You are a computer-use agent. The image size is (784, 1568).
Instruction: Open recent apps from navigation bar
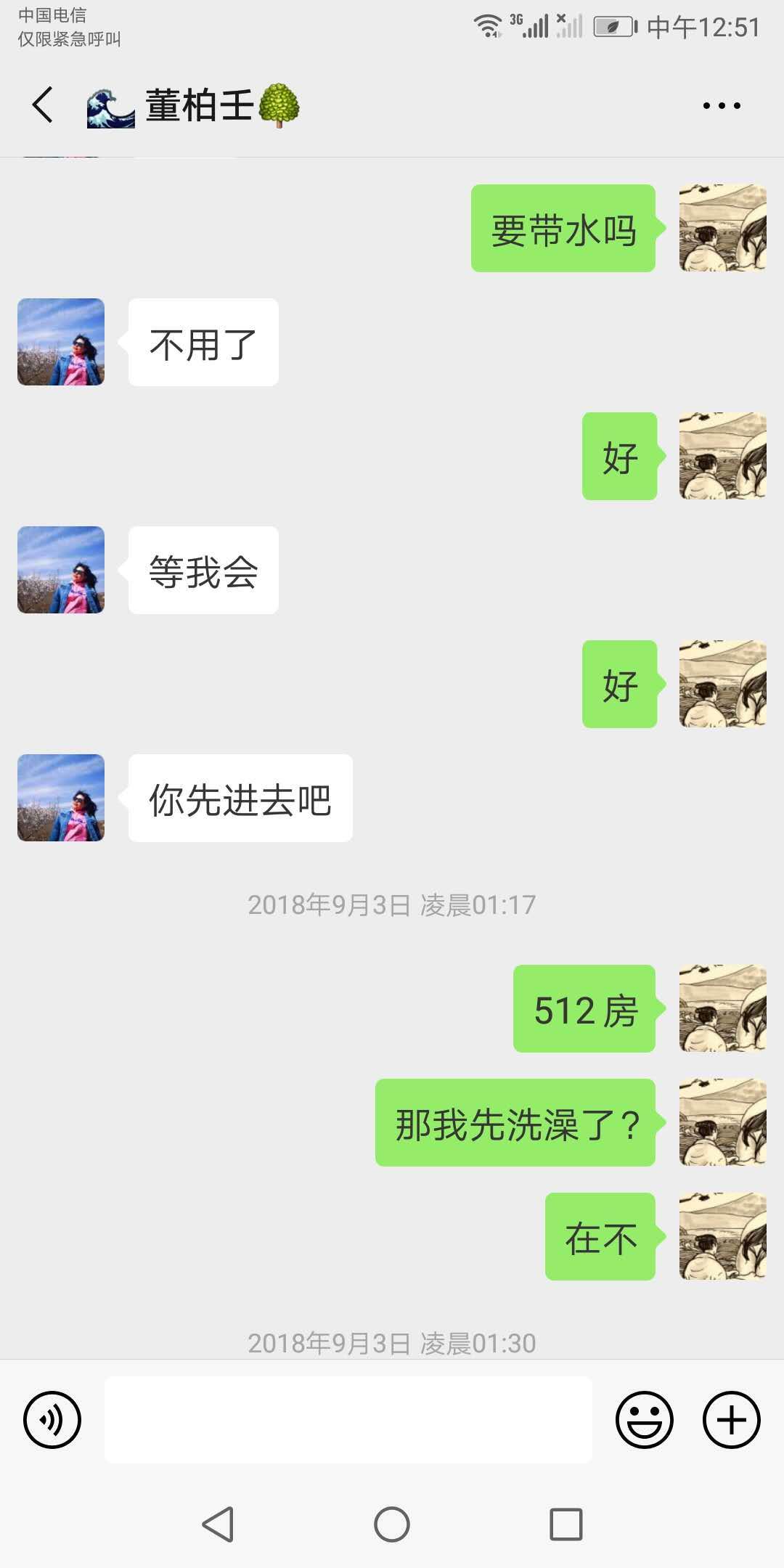[565, 1524]
